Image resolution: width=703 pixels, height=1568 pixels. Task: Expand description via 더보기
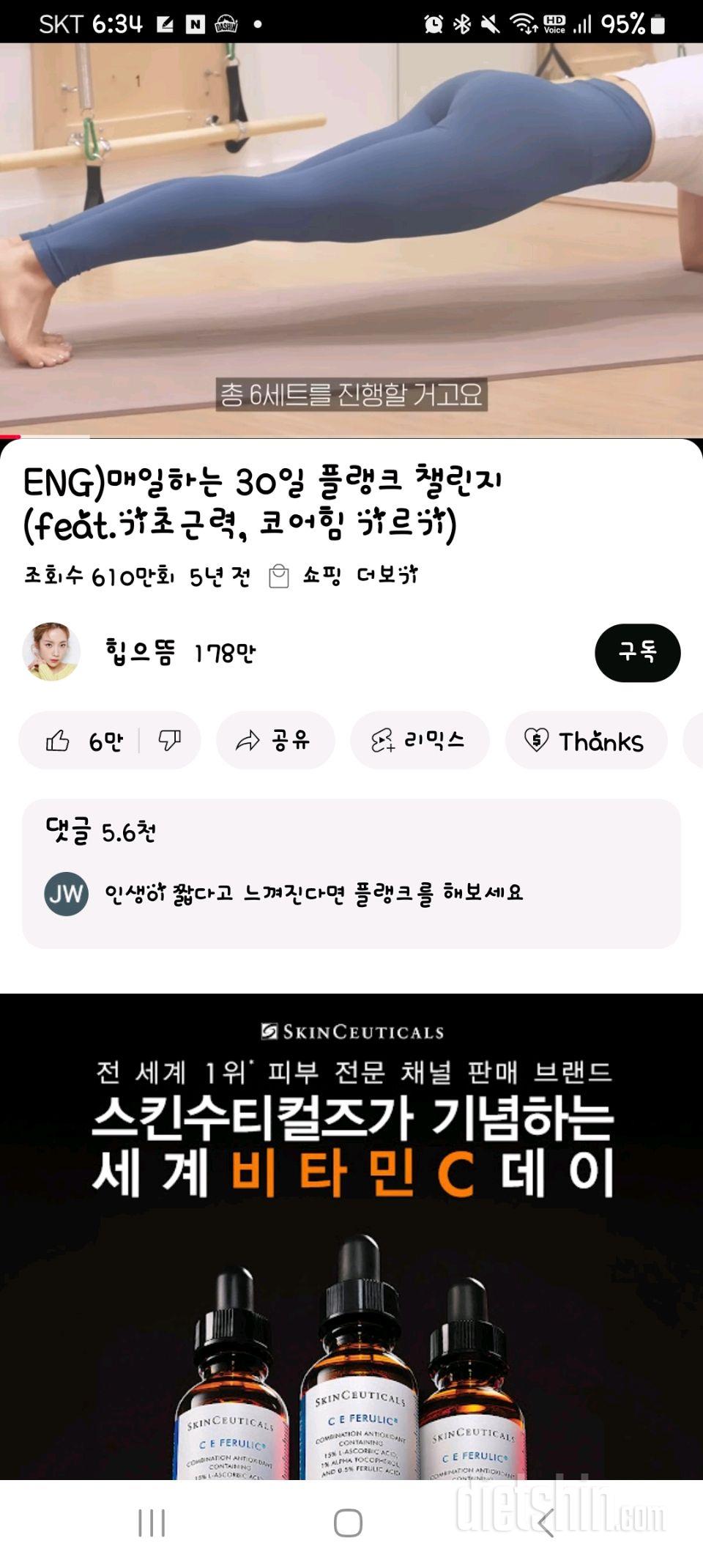[387, 576]
